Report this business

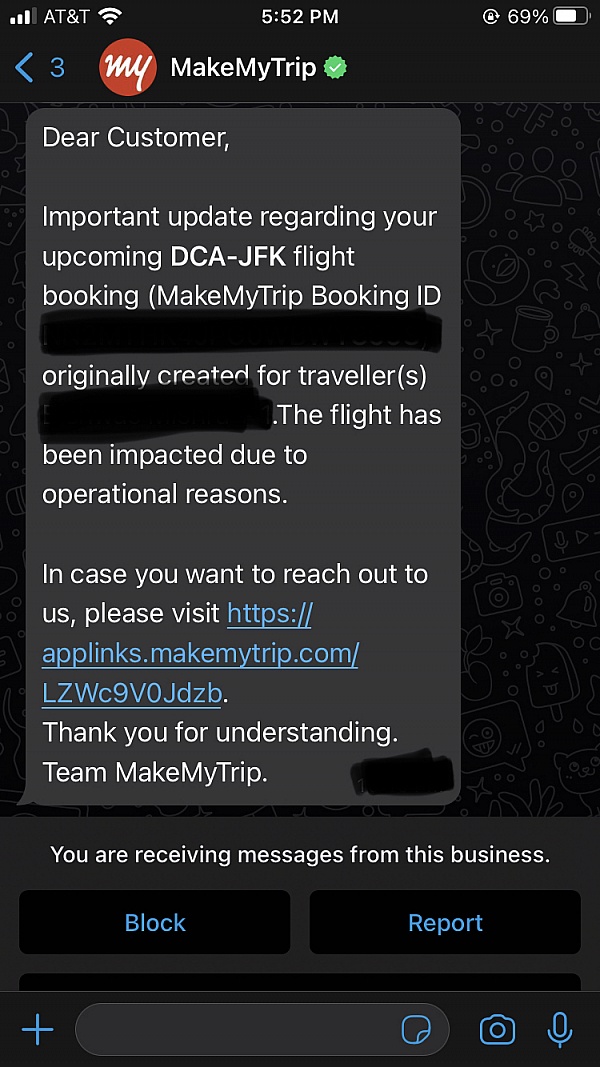445,922
